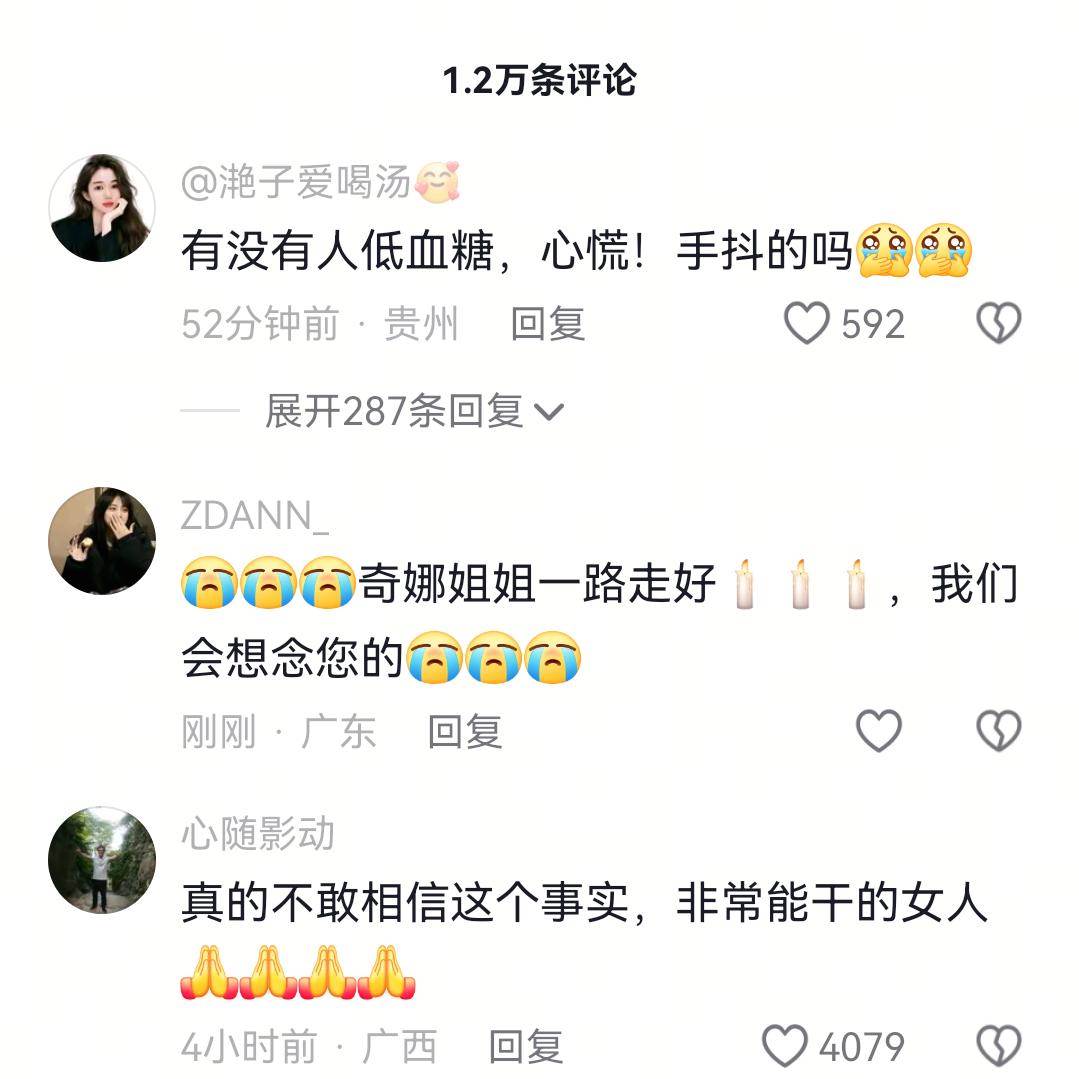
Task: Dislike ZDANN_'s comment
Action: [x=998, y=731]
